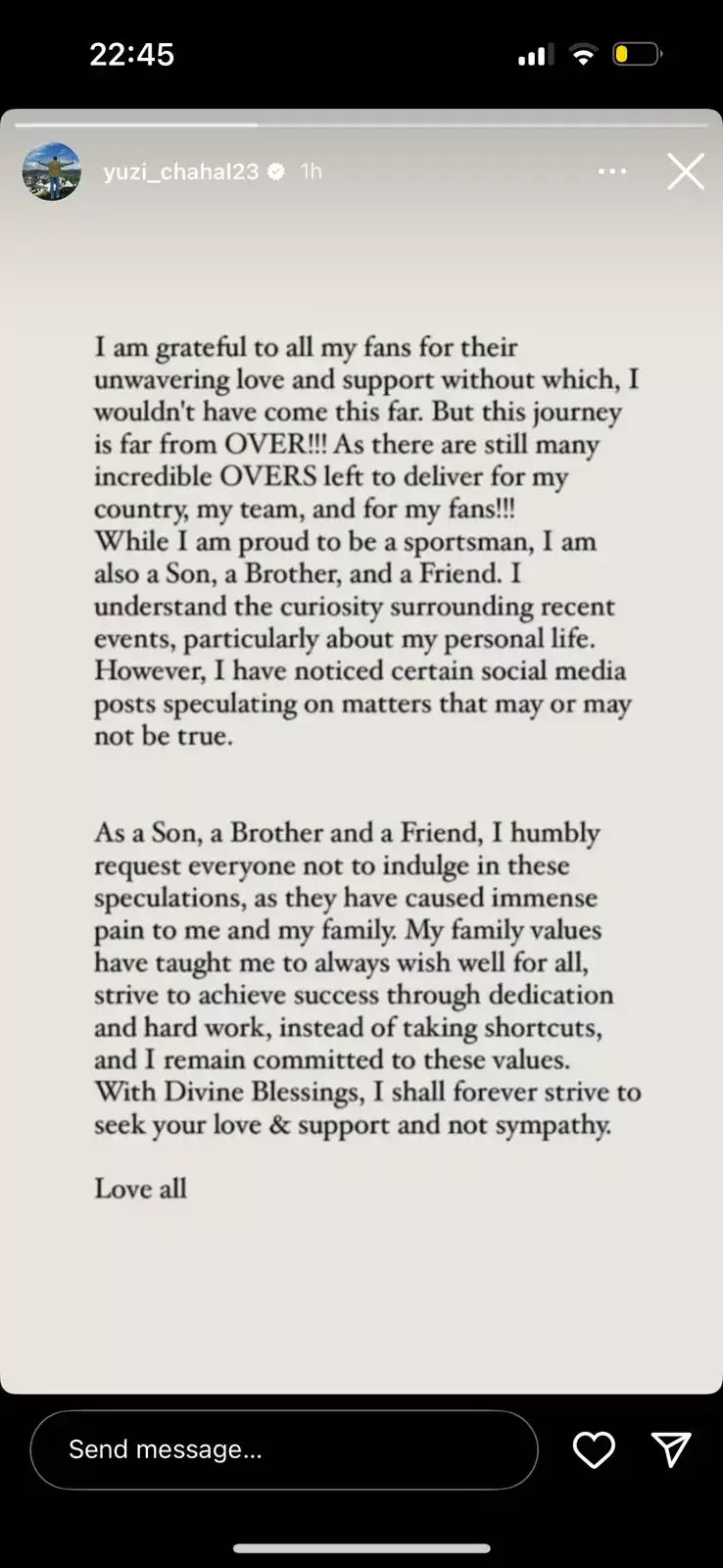
Task: Open yuzi_chahal23's profile picture
Action: pyautogui.click(x=52, y=171)
